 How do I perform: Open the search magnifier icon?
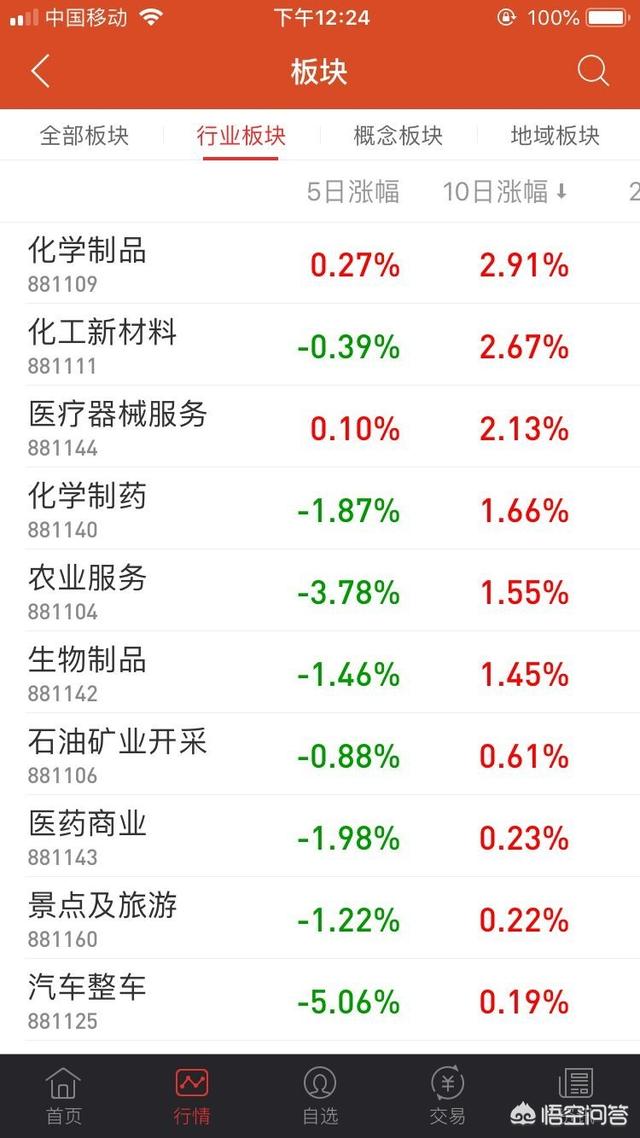[x=593, y=71]
